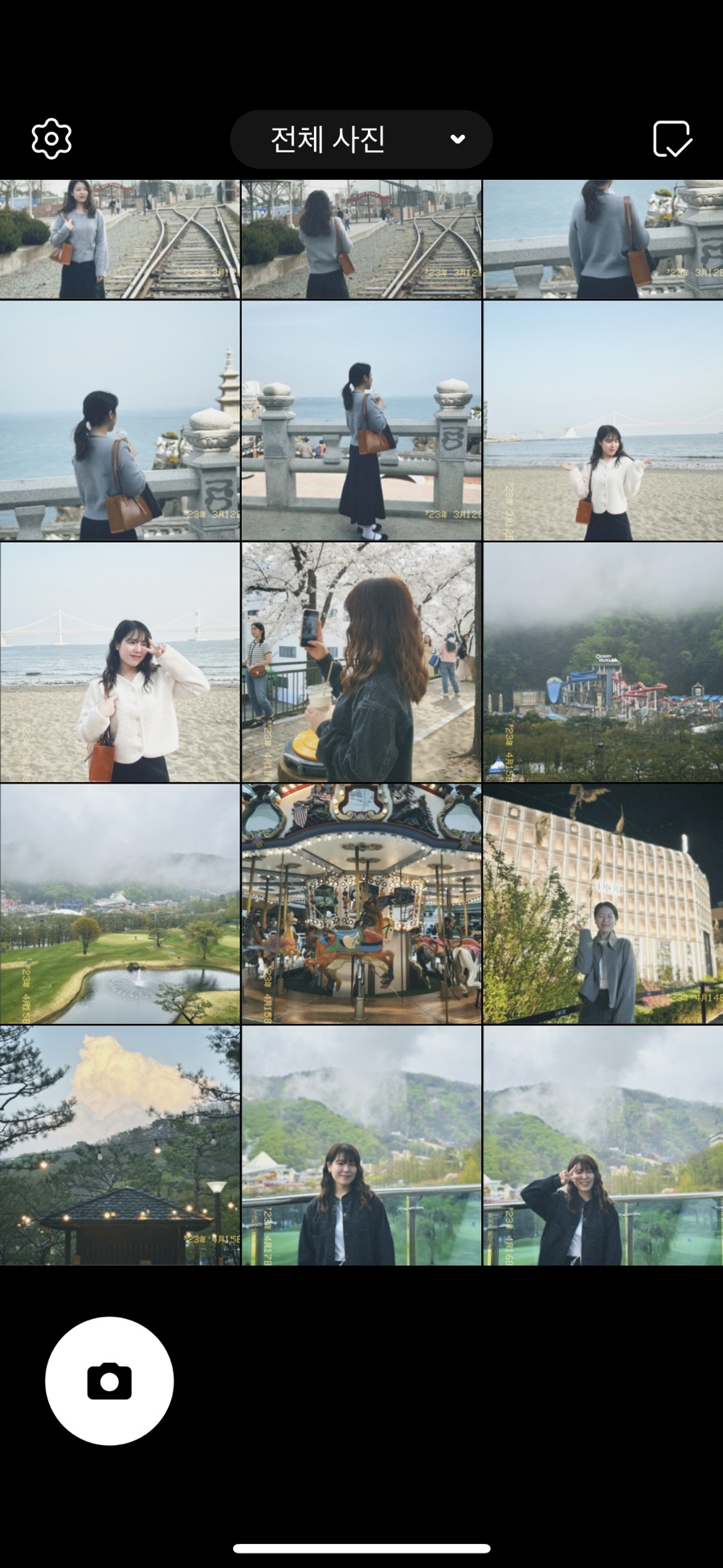
Task: Enable multi-select with the checkmark icon
Action: [x=672, y=139]
